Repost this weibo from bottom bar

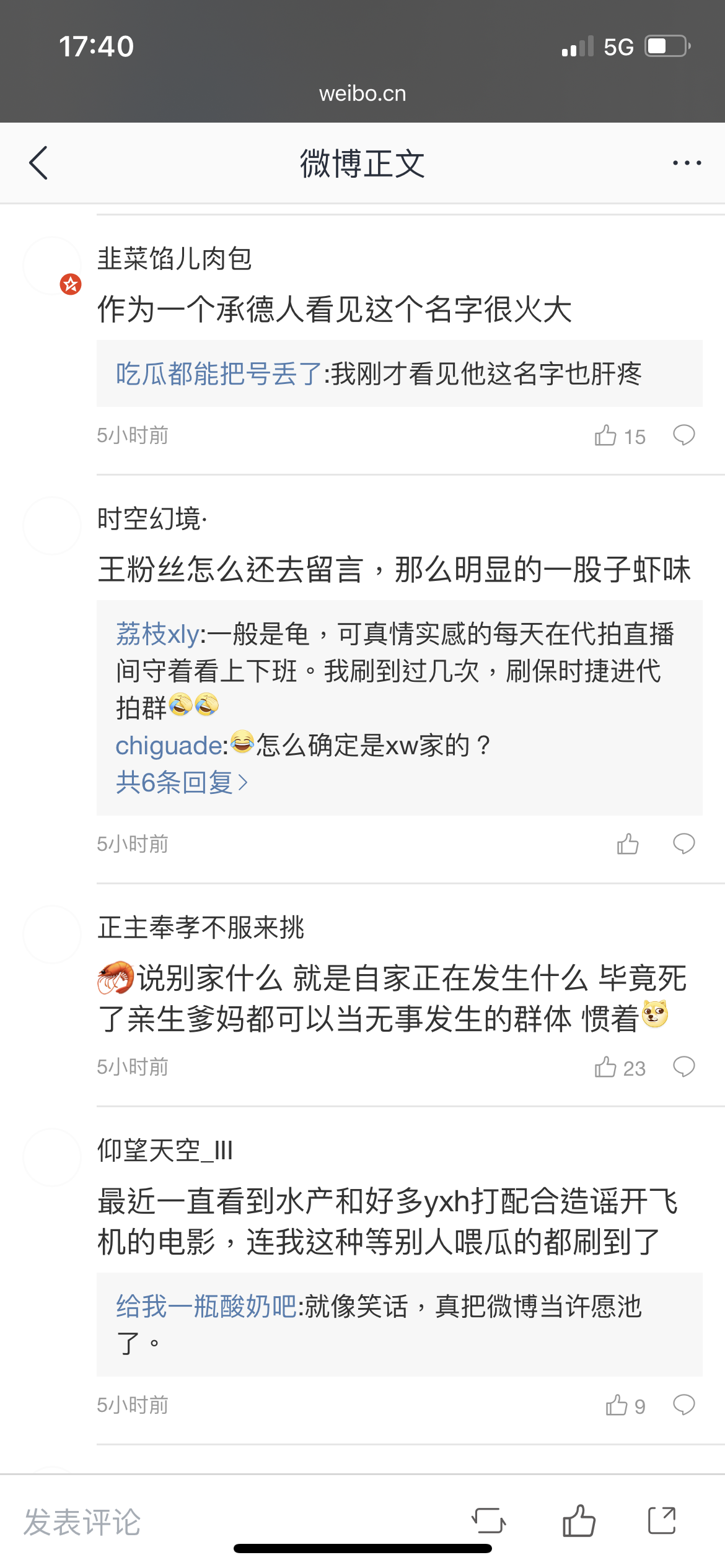coord(489,1521)
